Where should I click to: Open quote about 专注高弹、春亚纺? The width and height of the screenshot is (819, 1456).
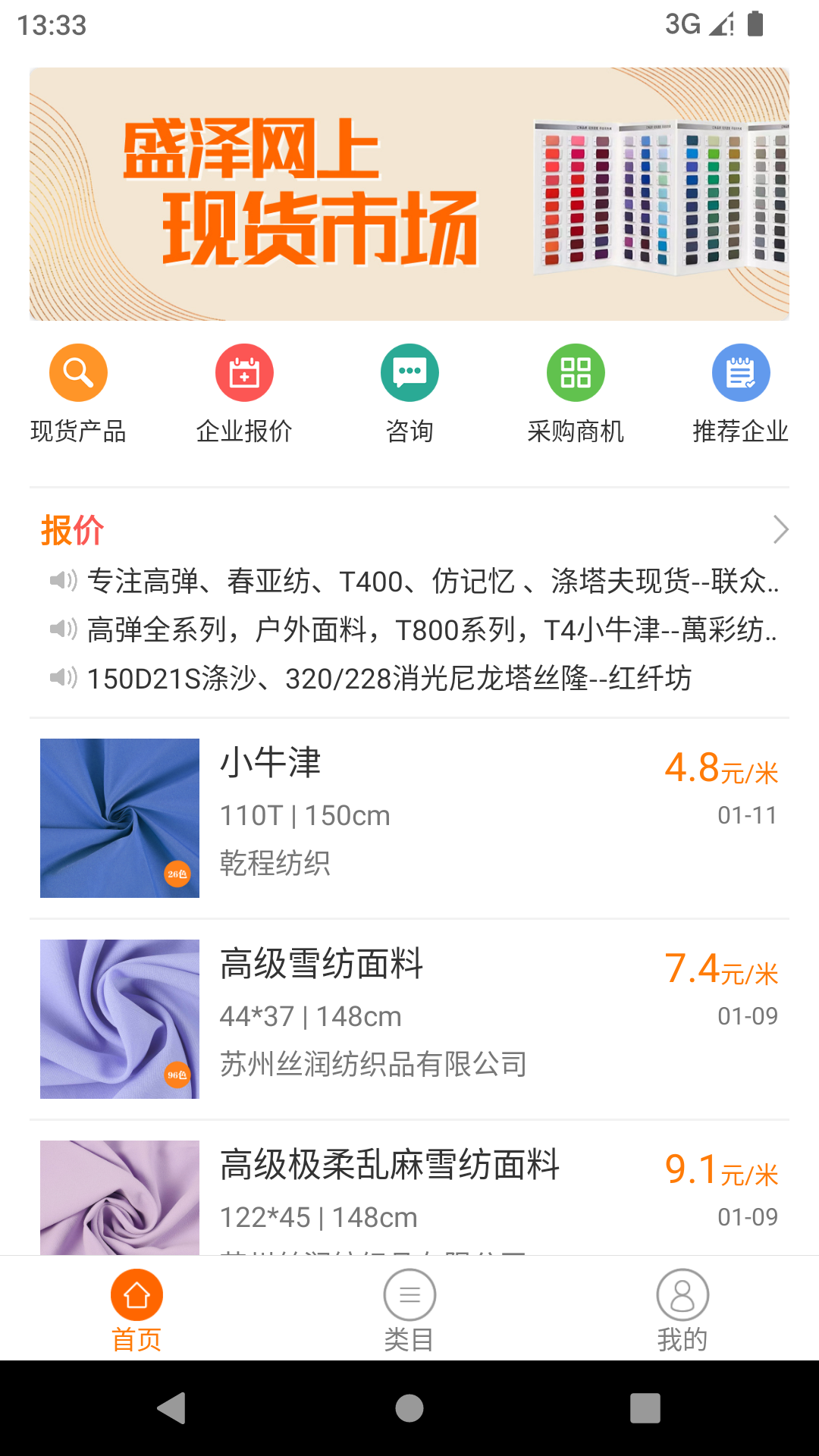432,582
